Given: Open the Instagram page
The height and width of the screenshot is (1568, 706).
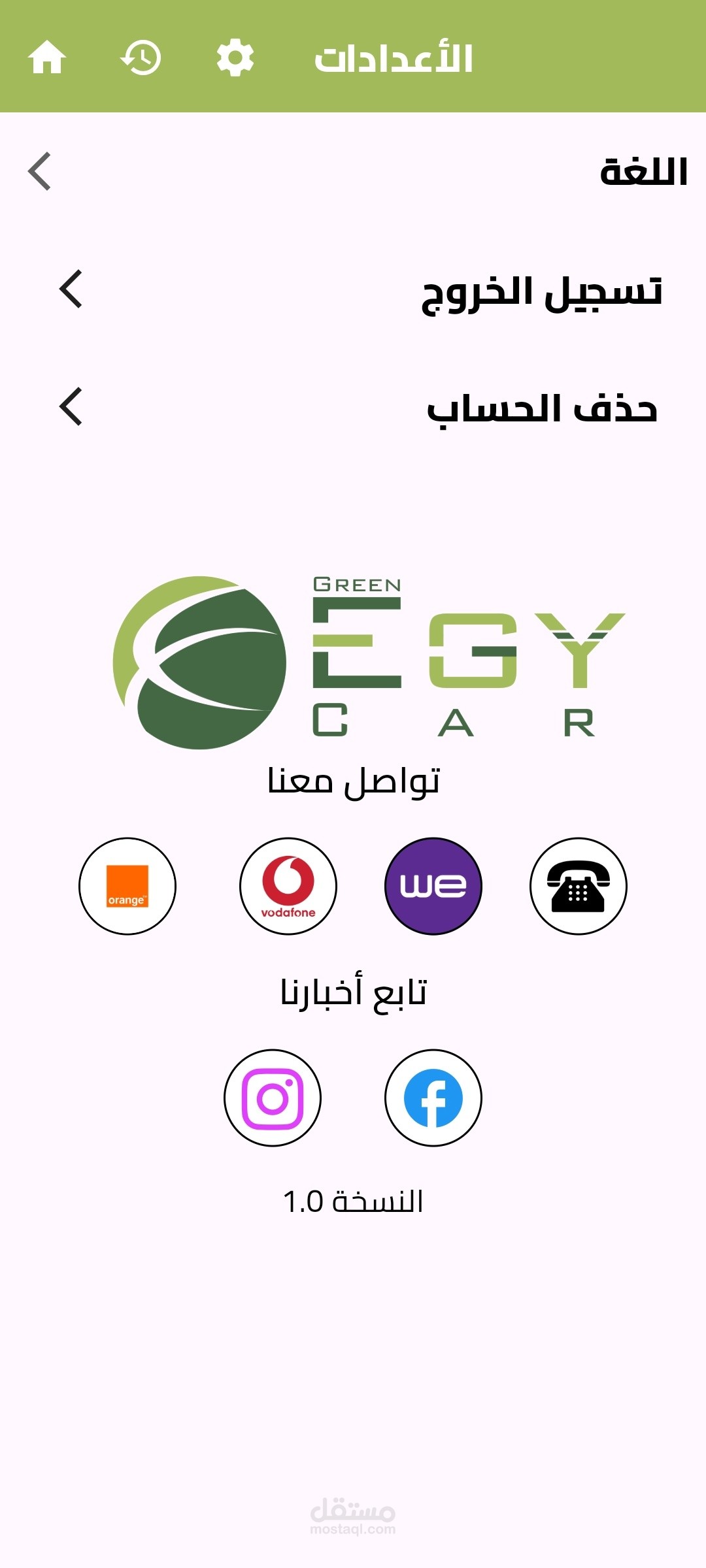Looking at the screenshot, I should point(273,1098).
